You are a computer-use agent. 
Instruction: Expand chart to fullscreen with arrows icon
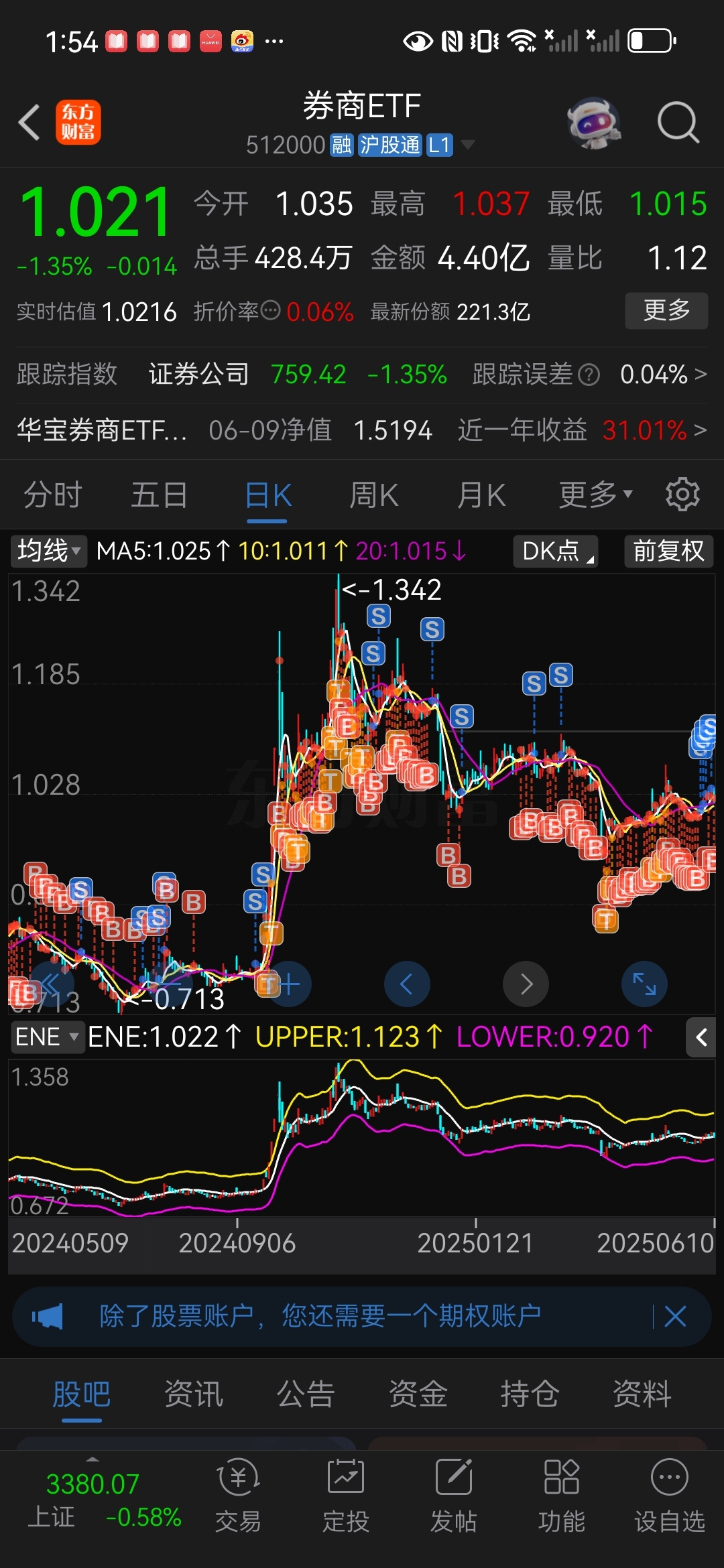point(644,984)
